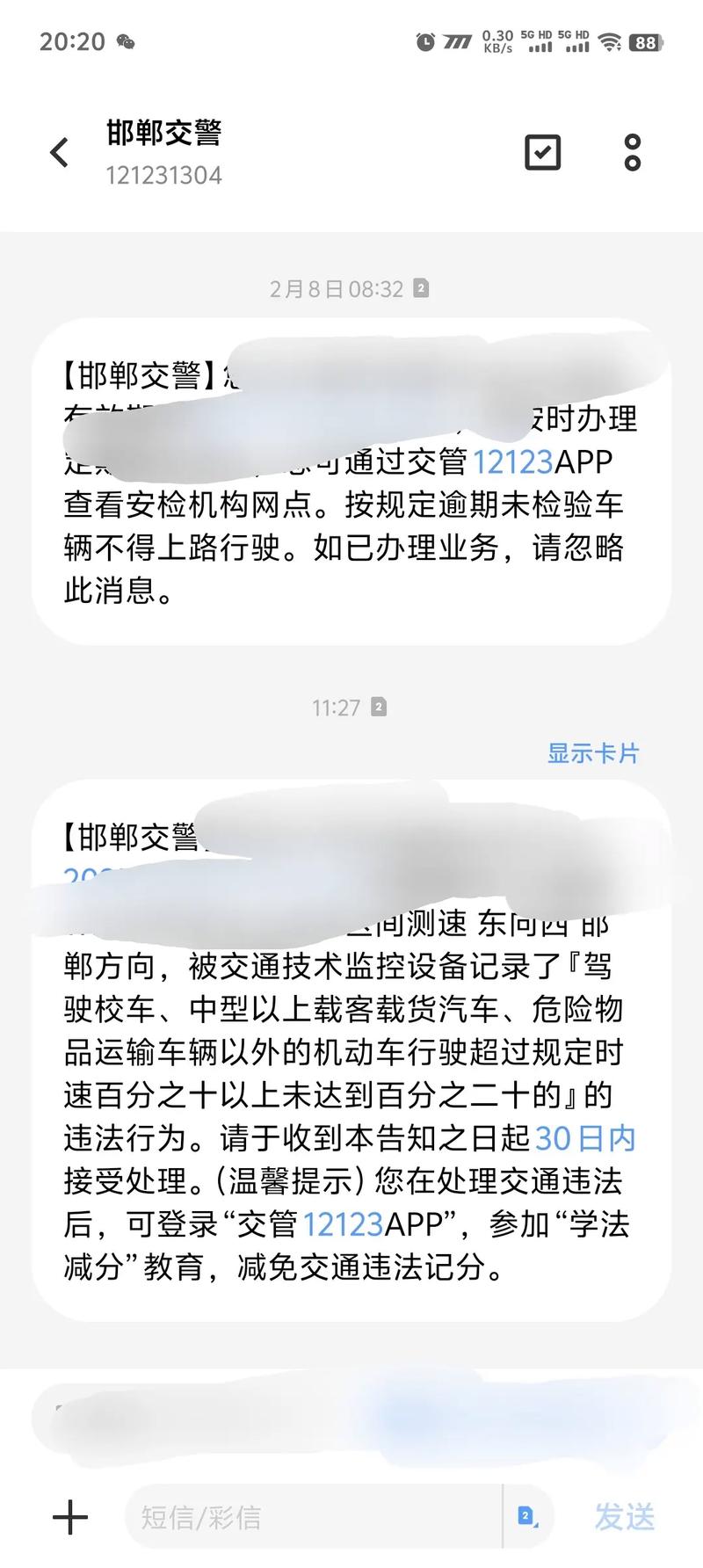Tap the plus attachment button
Viewport: 703px width, 1568px height.
70,1517
